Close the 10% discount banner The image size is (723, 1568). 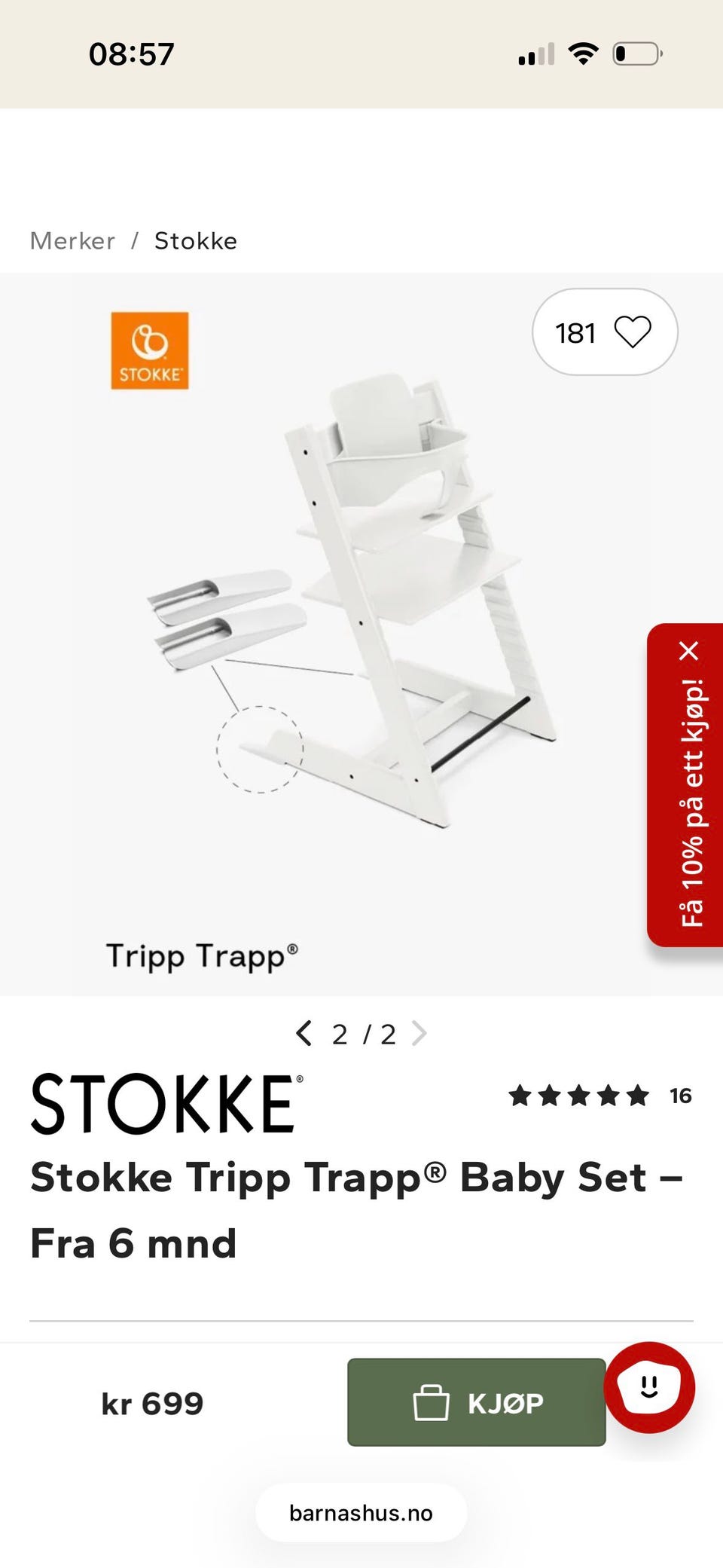click(689, 651)
